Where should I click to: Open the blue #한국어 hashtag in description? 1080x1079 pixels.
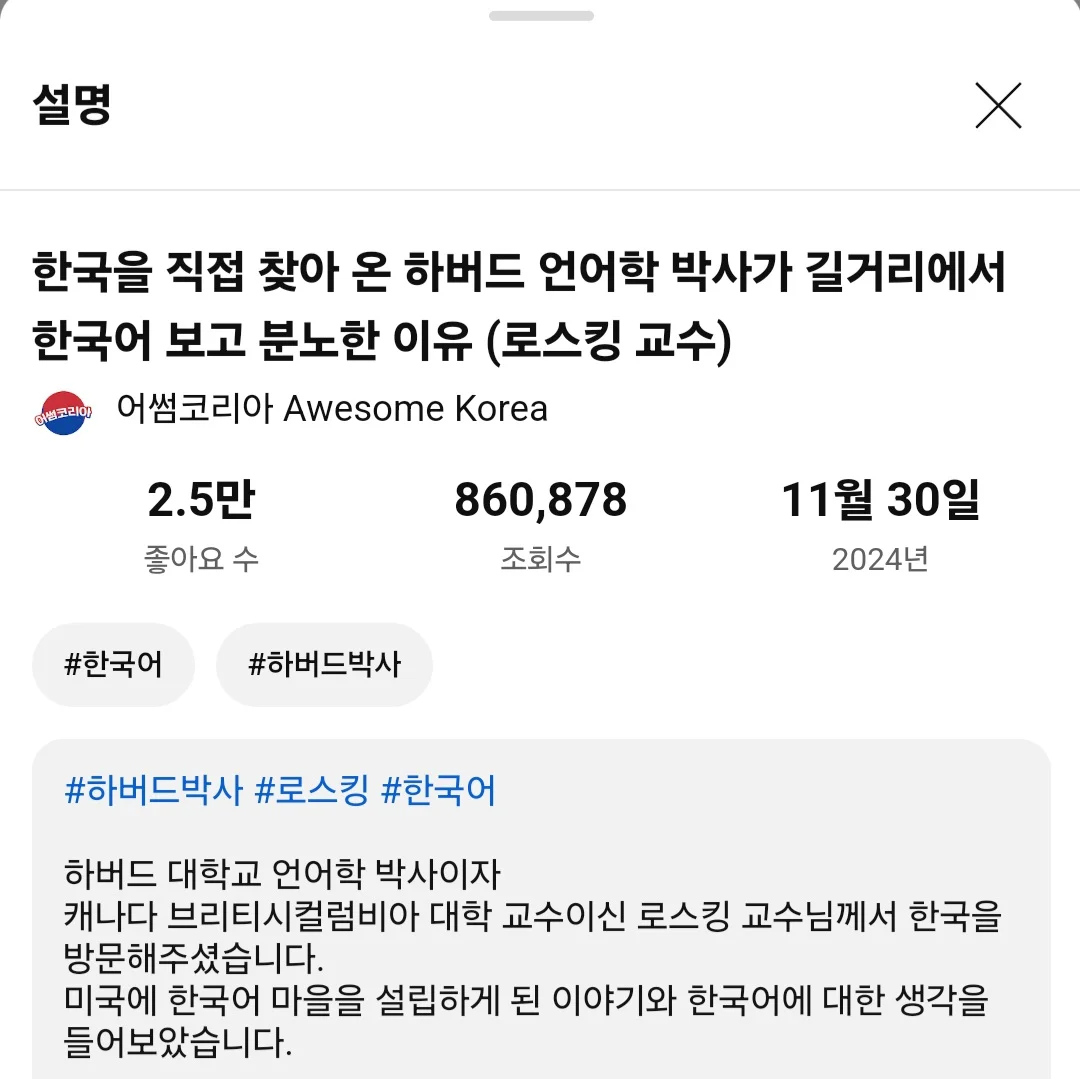438,791
